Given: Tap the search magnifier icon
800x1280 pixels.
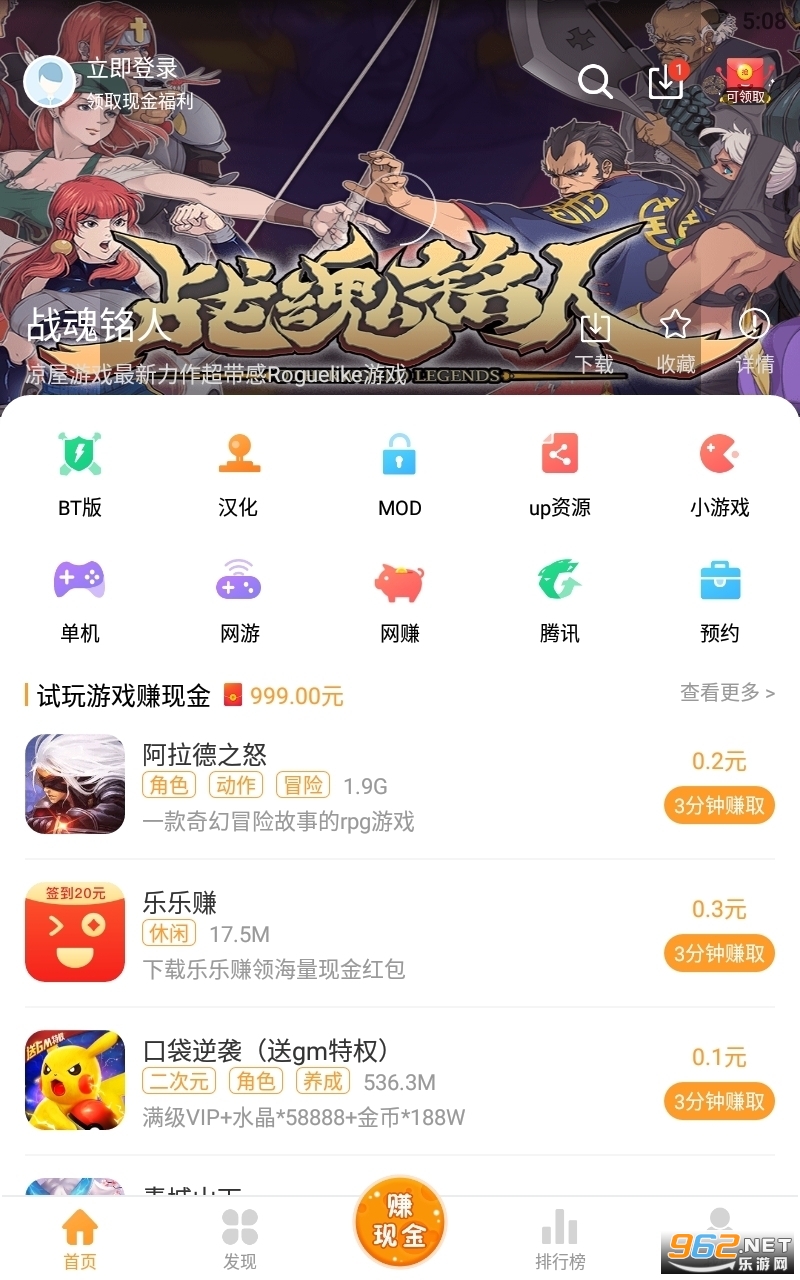Looking at the screenshot, I should [595, 82].
